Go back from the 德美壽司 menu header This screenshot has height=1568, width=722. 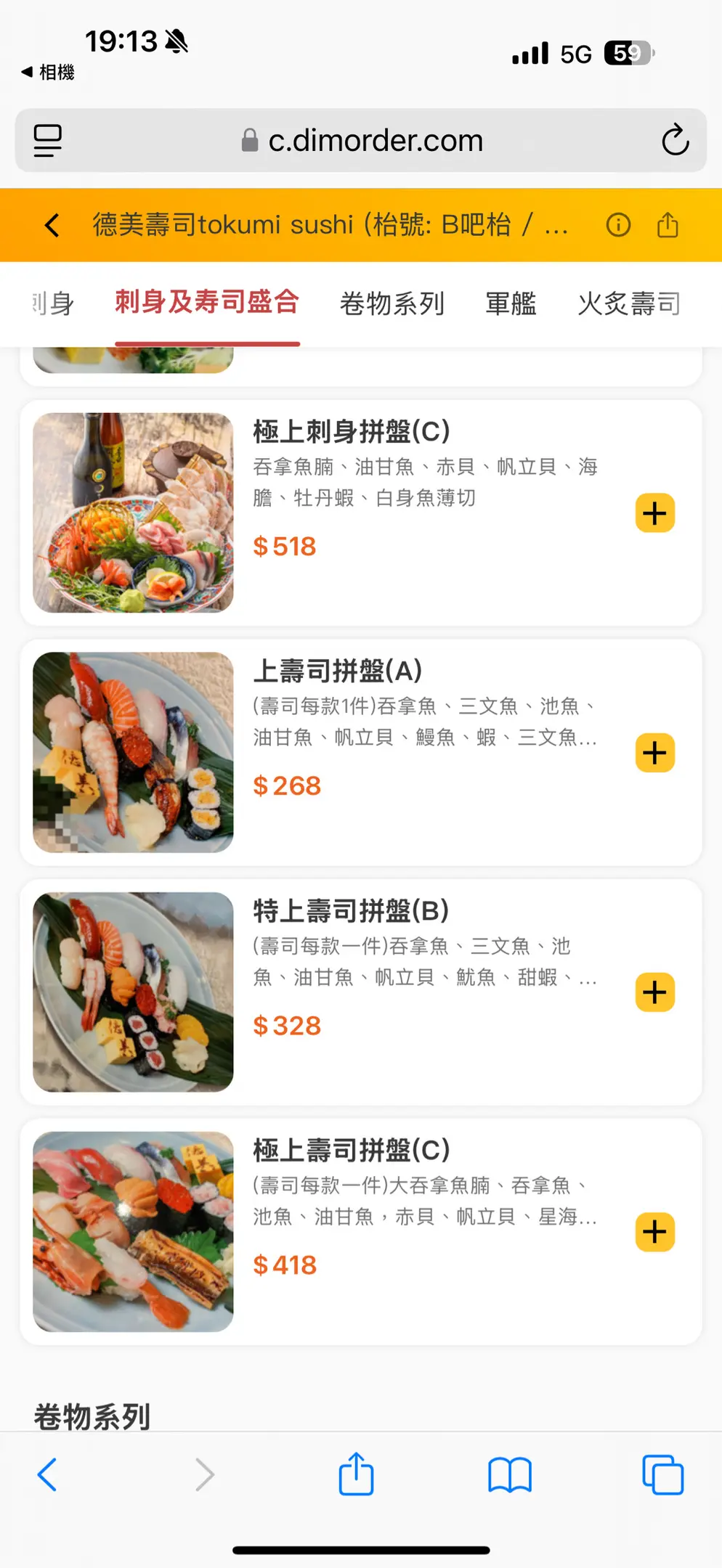pos(52,225)
